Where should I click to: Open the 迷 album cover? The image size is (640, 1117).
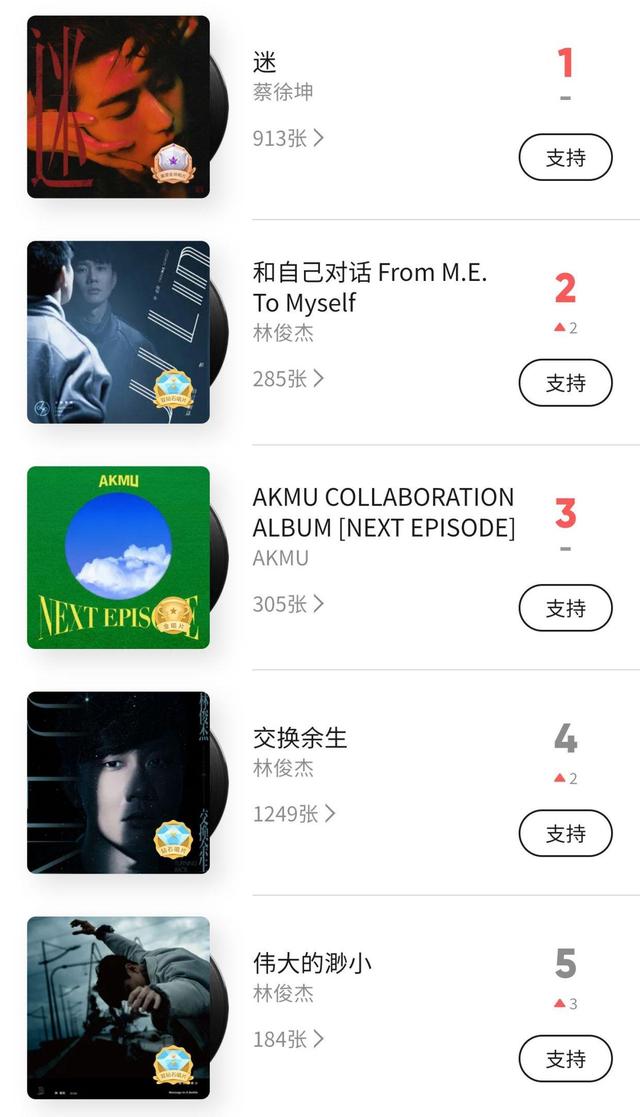pos(118,107)
